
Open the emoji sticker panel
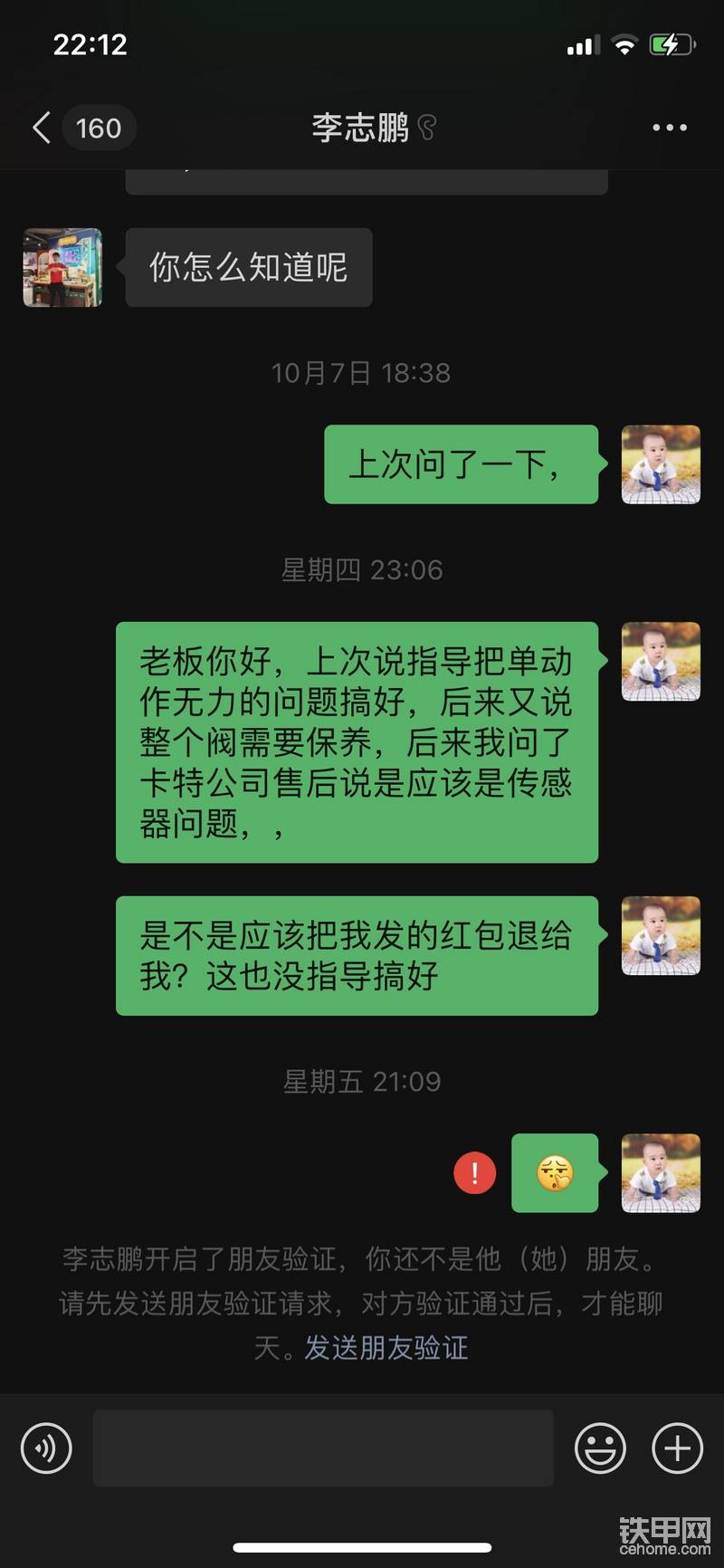click(600, 1448)
